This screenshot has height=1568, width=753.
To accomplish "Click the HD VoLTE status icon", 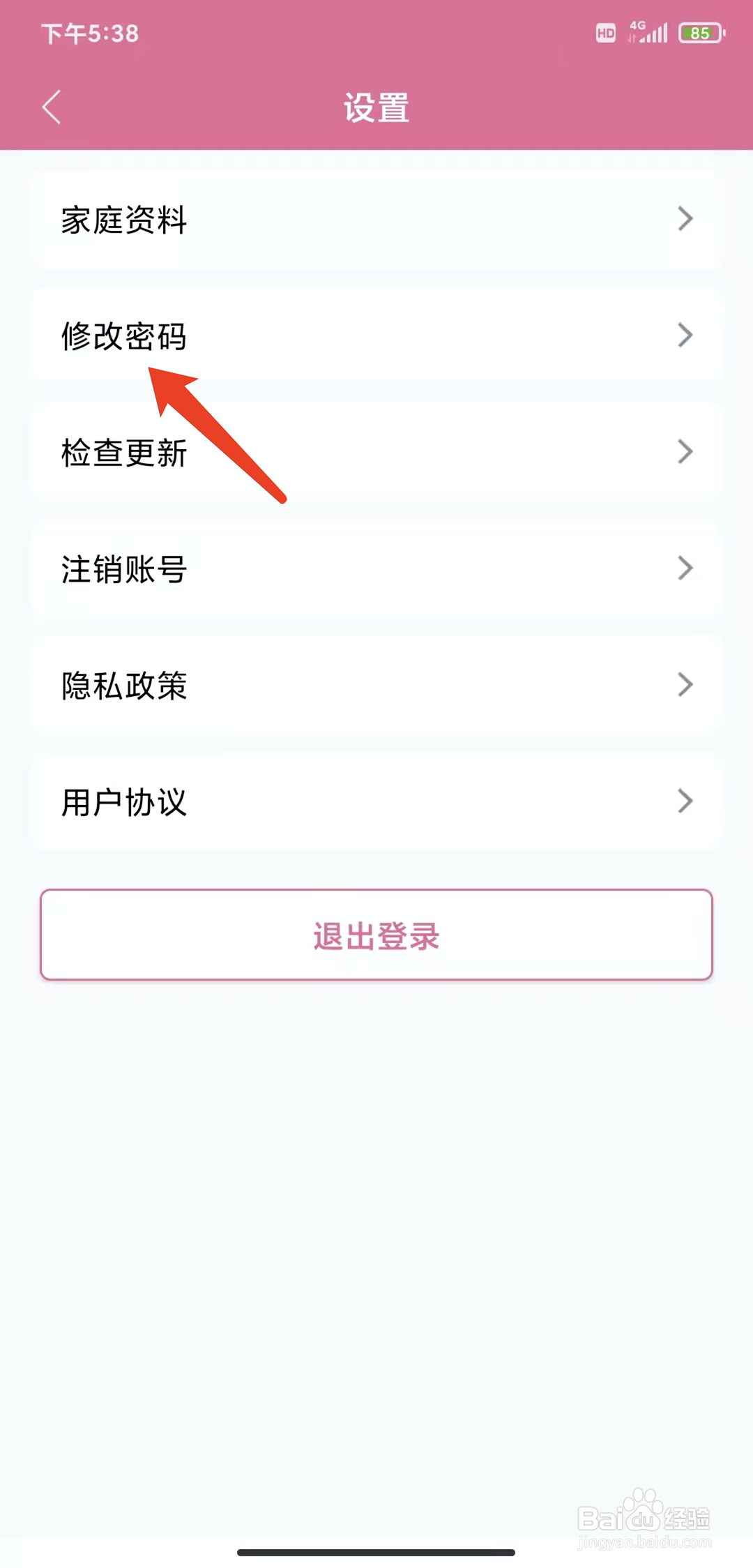I will (605, 31).
